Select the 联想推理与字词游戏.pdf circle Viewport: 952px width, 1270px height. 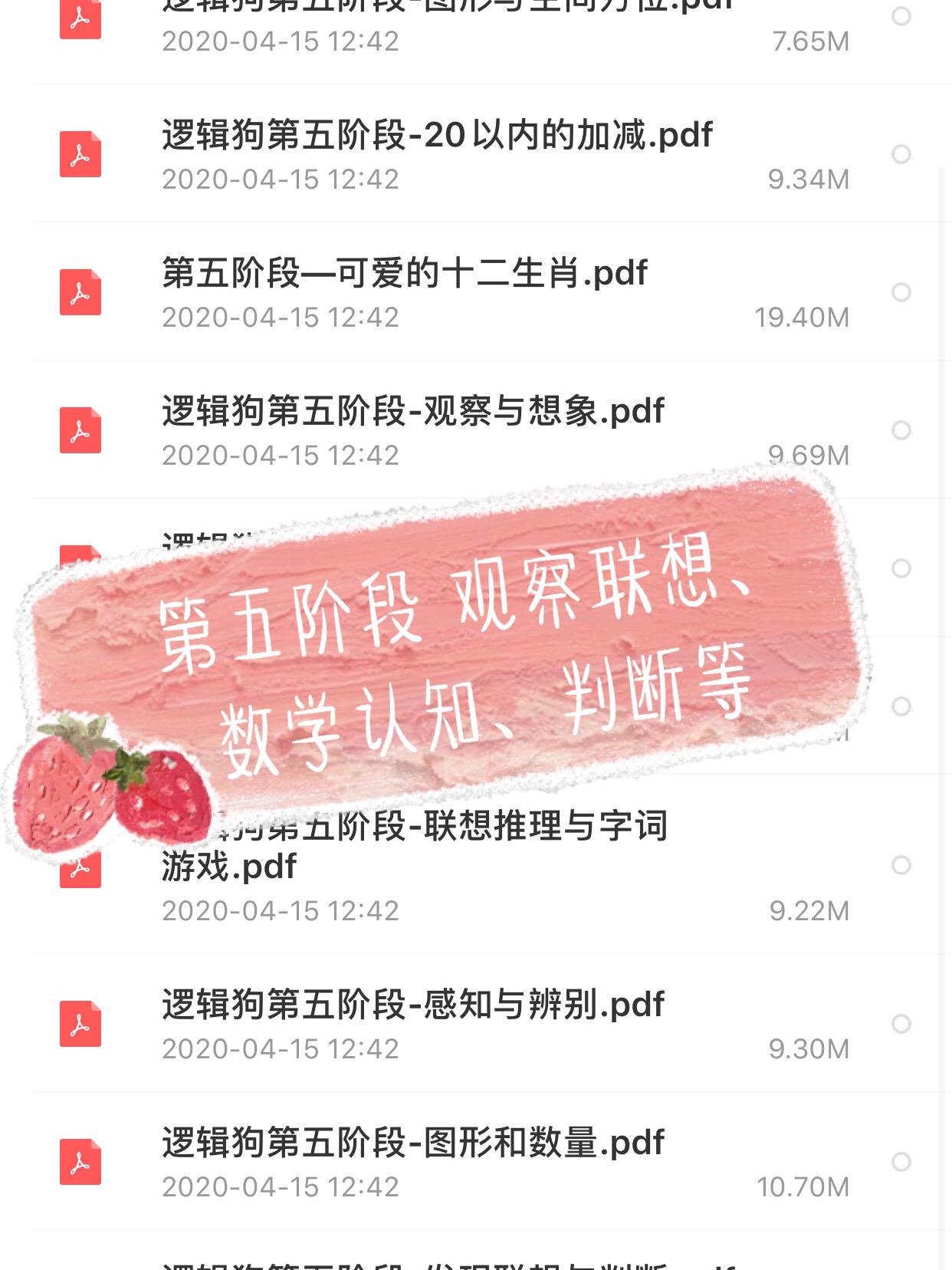click(901, 865)
